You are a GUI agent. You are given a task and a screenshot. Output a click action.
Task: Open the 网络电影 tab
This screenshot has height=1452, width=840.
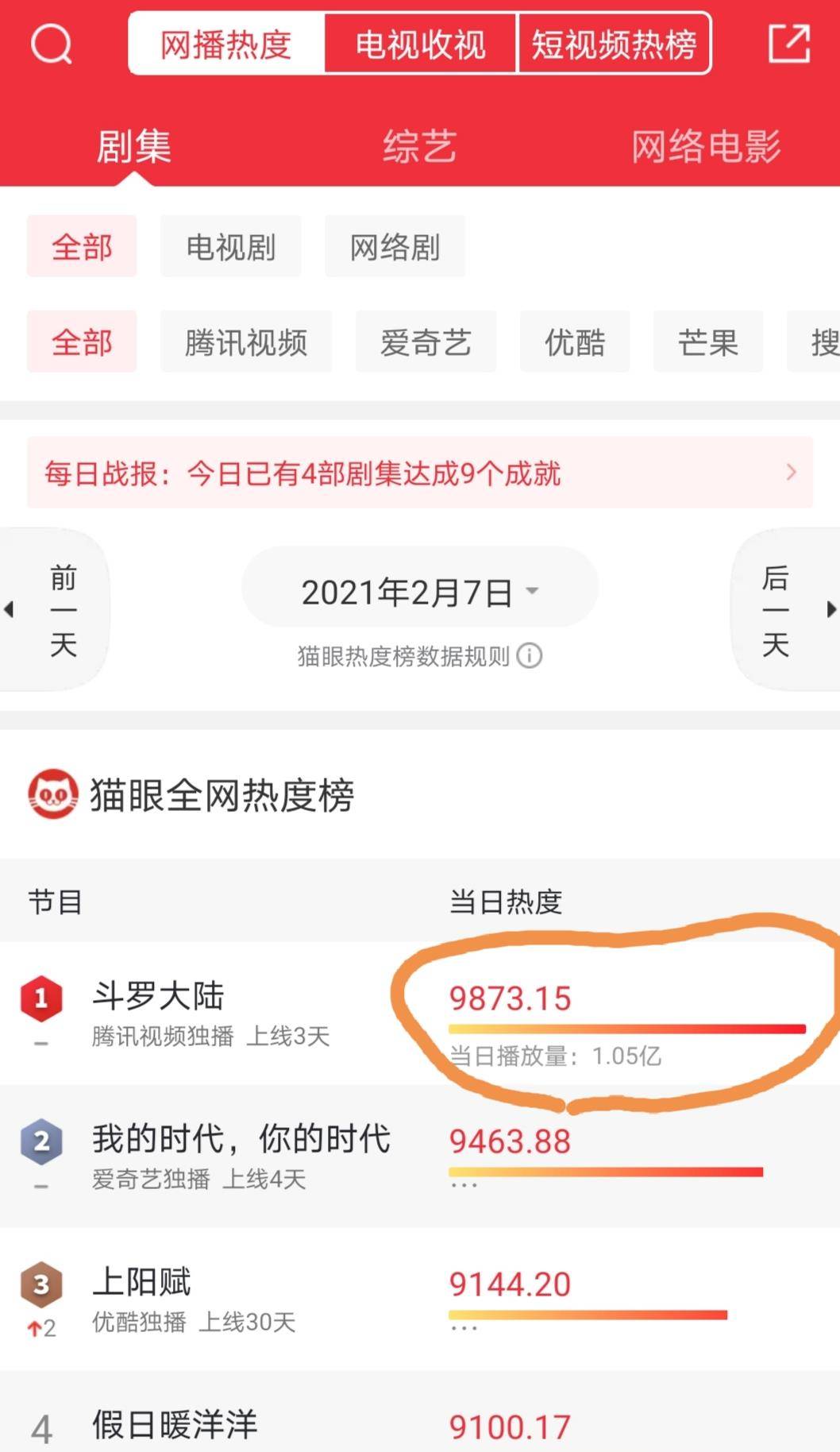(706, 147)
